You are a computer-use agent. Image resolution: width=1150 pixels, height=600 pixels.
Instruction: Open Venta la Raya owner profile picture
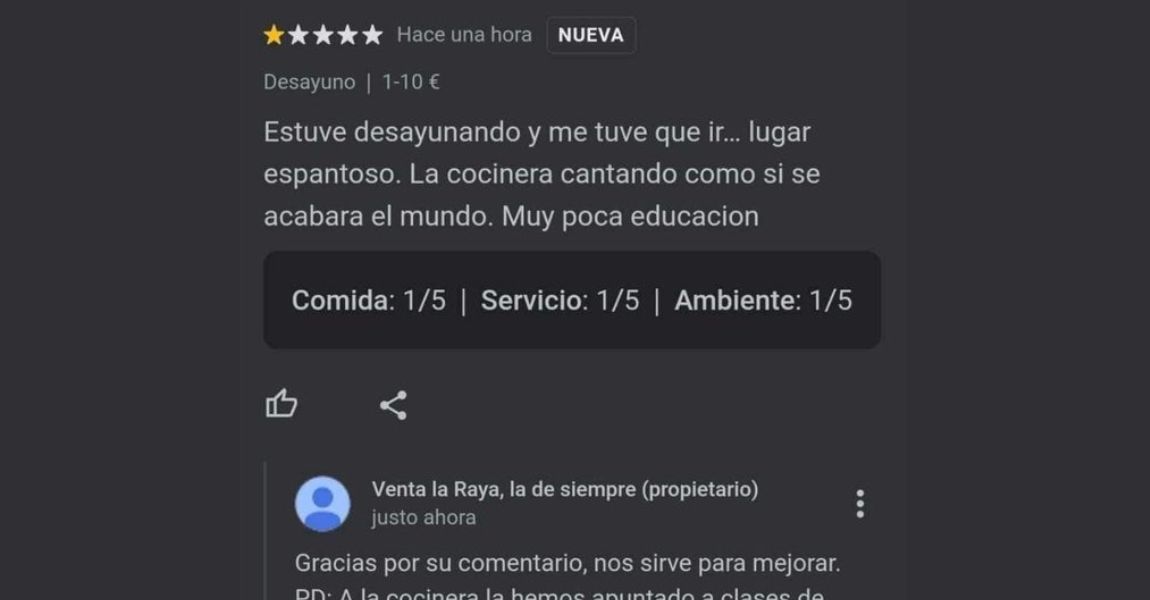click(322, 503)
